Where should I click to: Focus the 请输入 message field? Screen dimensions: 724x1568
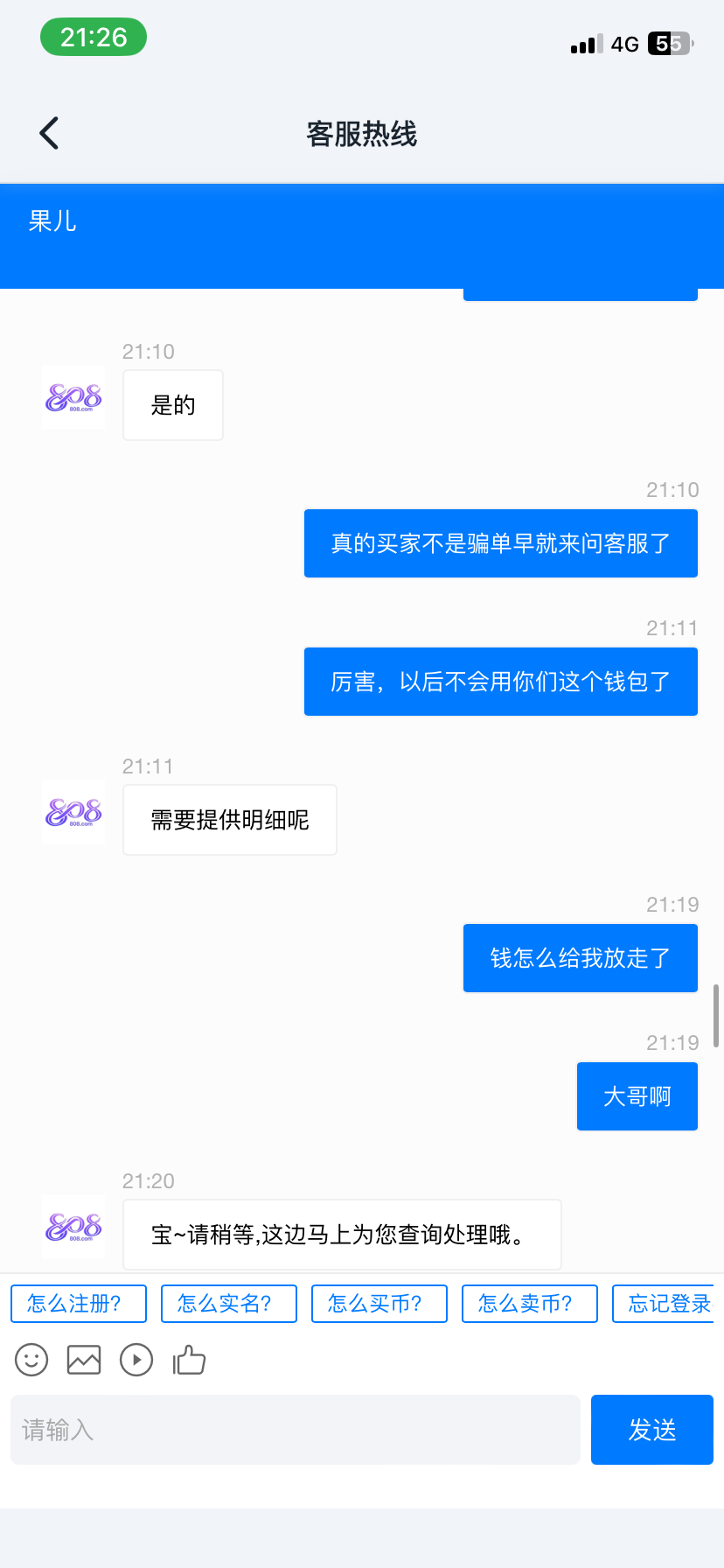point(296,1430)
